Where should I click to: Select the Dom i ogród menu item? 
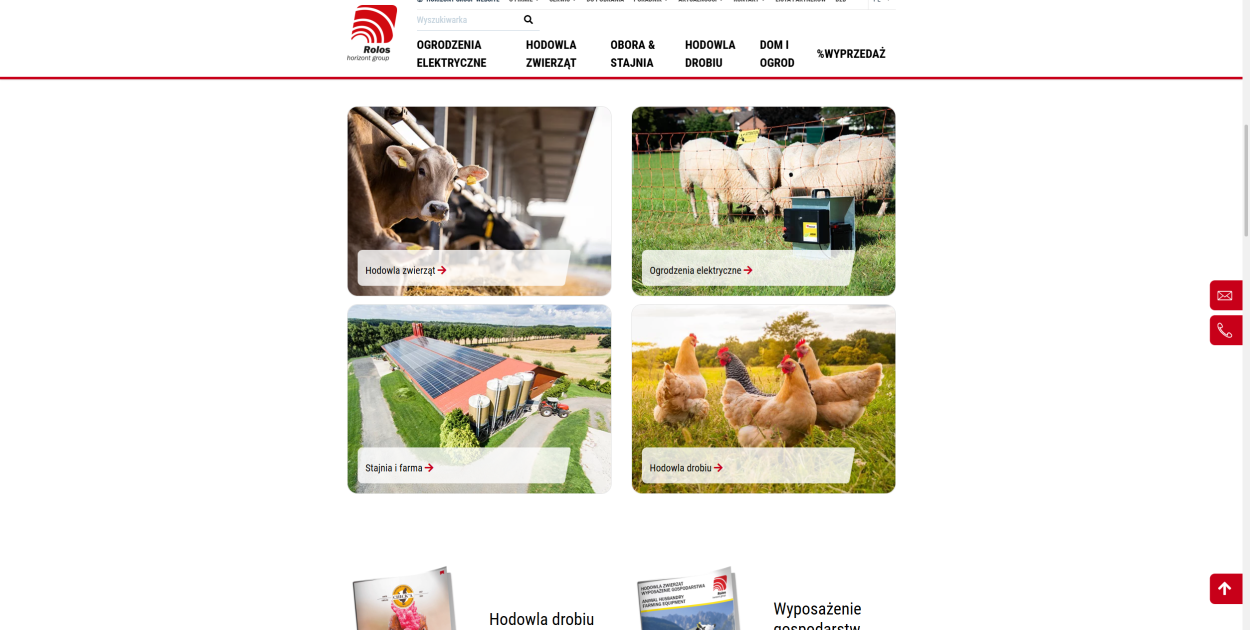776,54
